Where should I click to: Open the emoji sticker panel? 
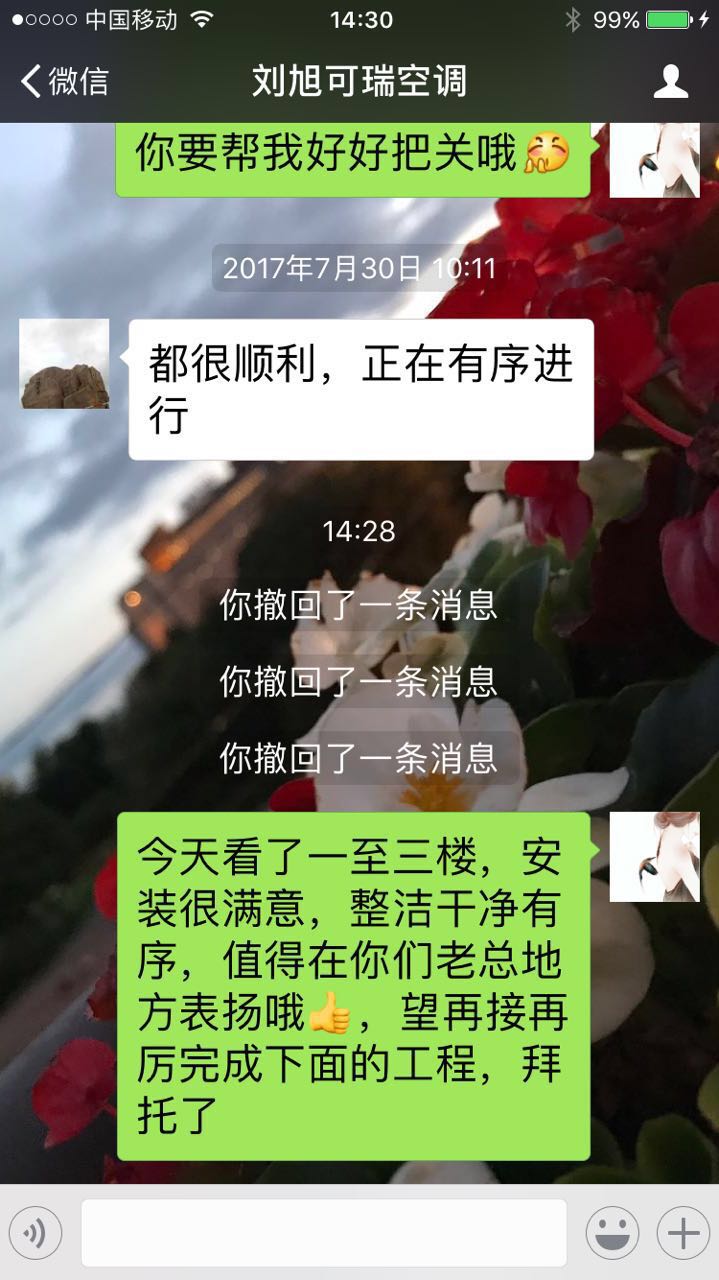pos(612,1233)
